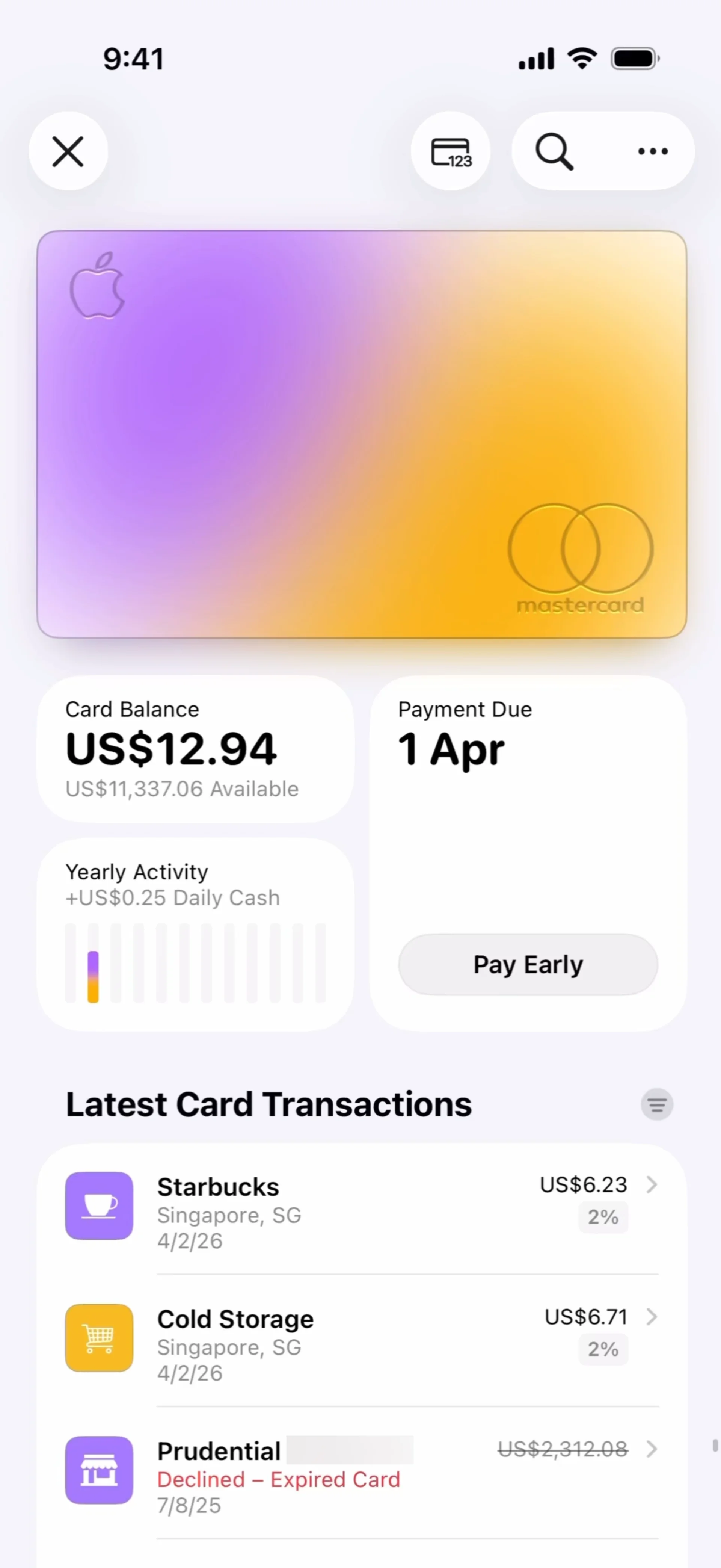
Task: Open the three-dot more options menu
Action: [653, 151]
